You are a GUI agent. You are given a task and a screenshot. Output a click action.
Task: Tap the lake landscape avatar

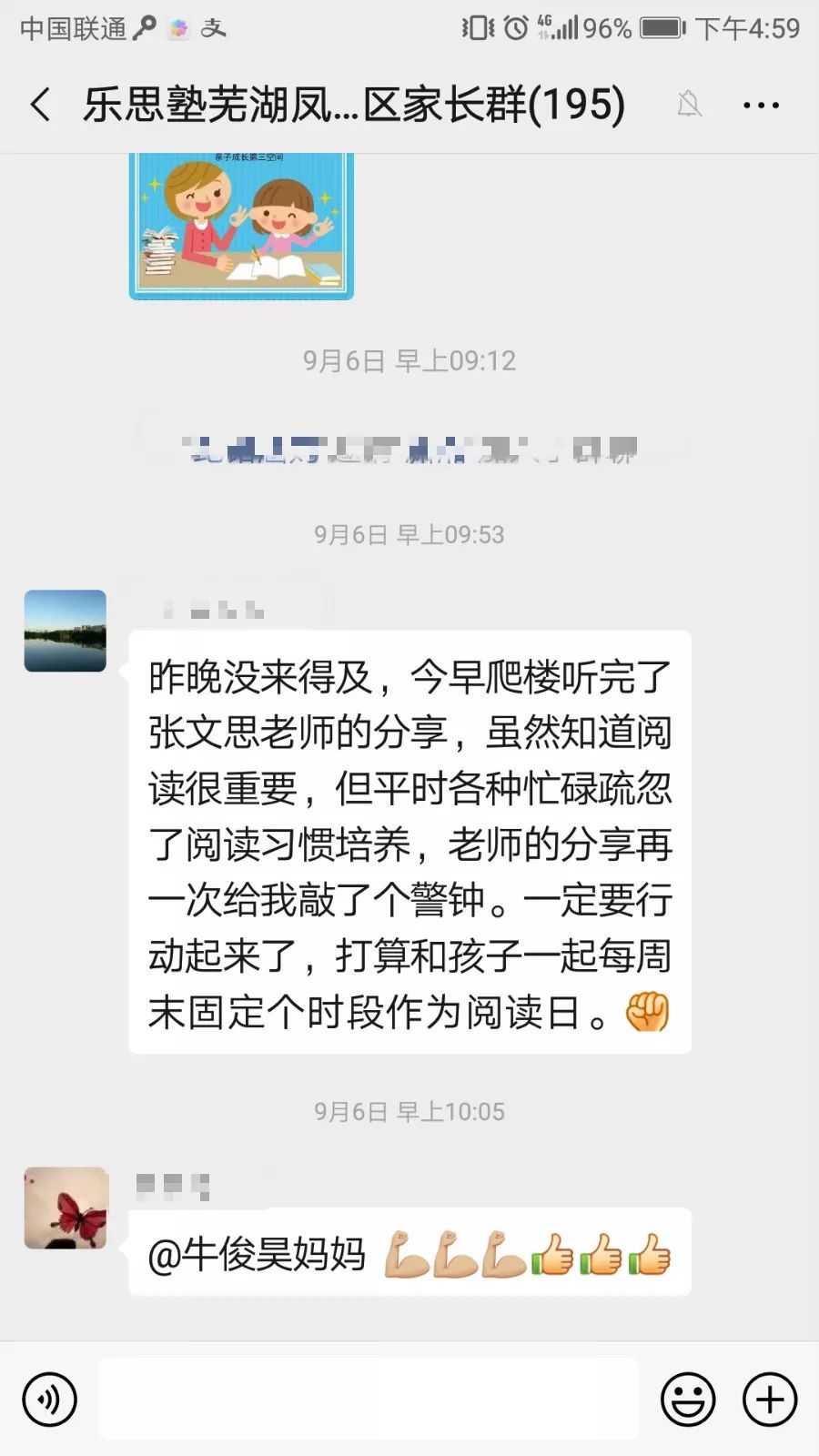[65, 631]
